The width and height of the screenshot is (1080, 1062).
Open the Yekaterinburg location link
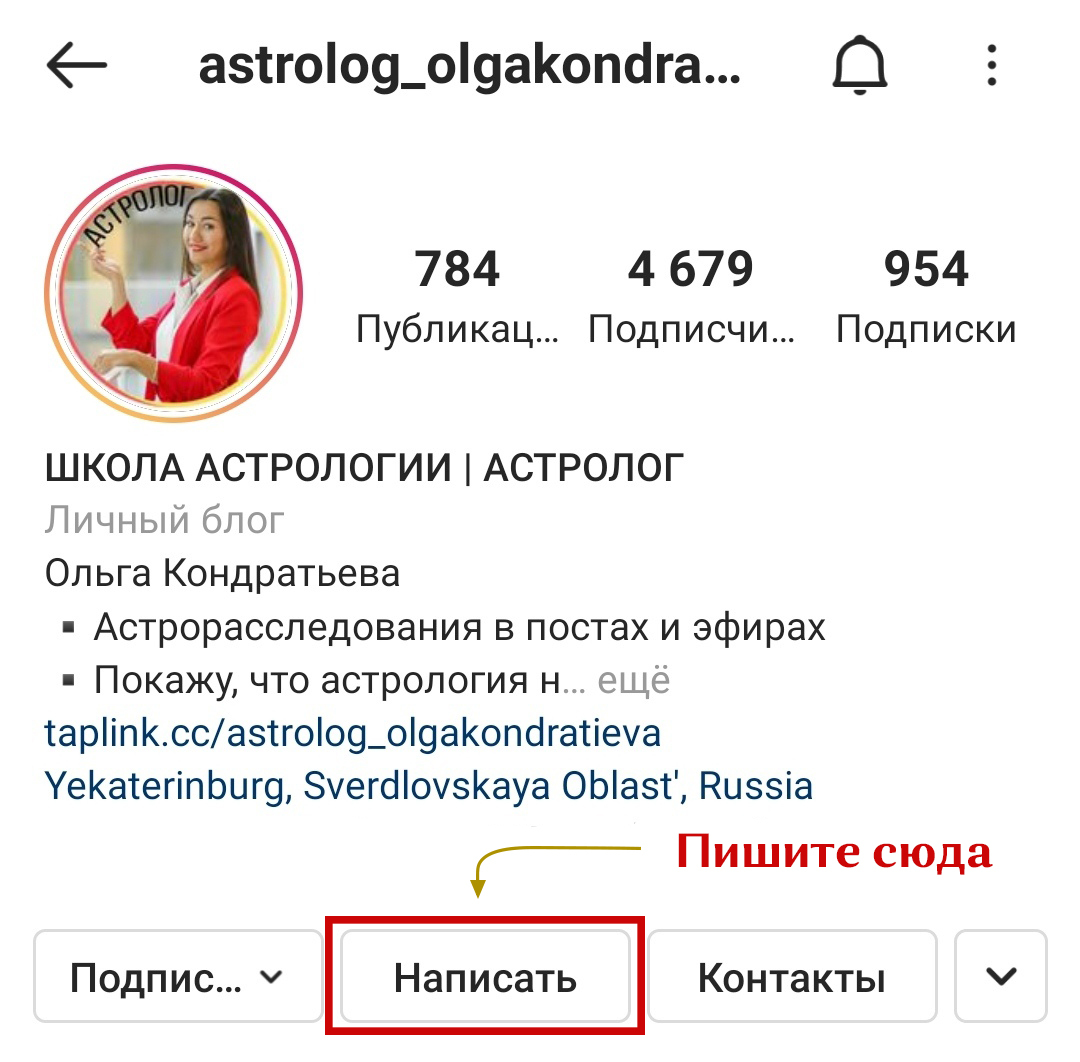point(428,786)
